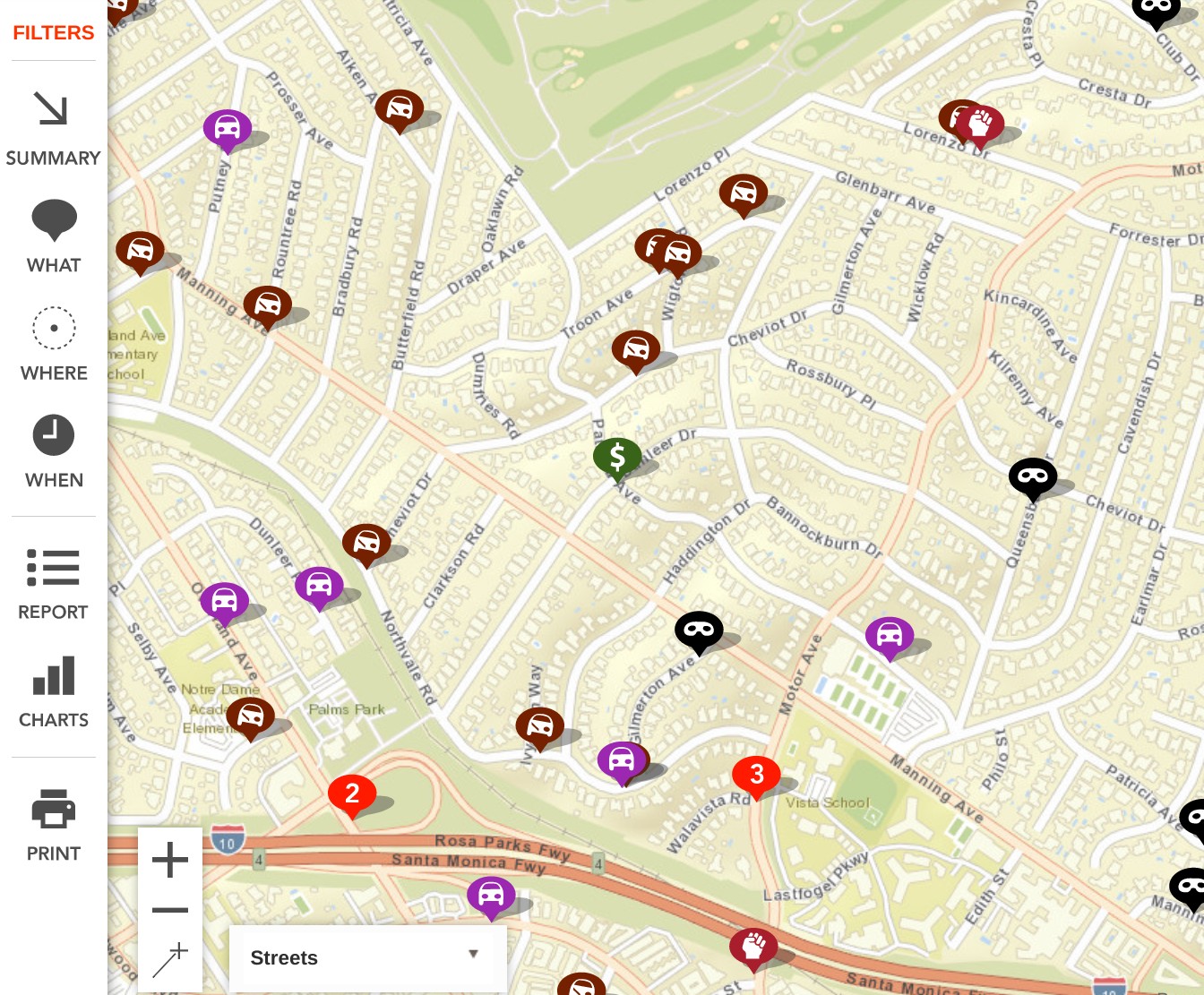Image resolution: width=1204 pixels, height=995 pixels.
Task: Open the red cluster marker numbered 3
Action: [756, 774]
